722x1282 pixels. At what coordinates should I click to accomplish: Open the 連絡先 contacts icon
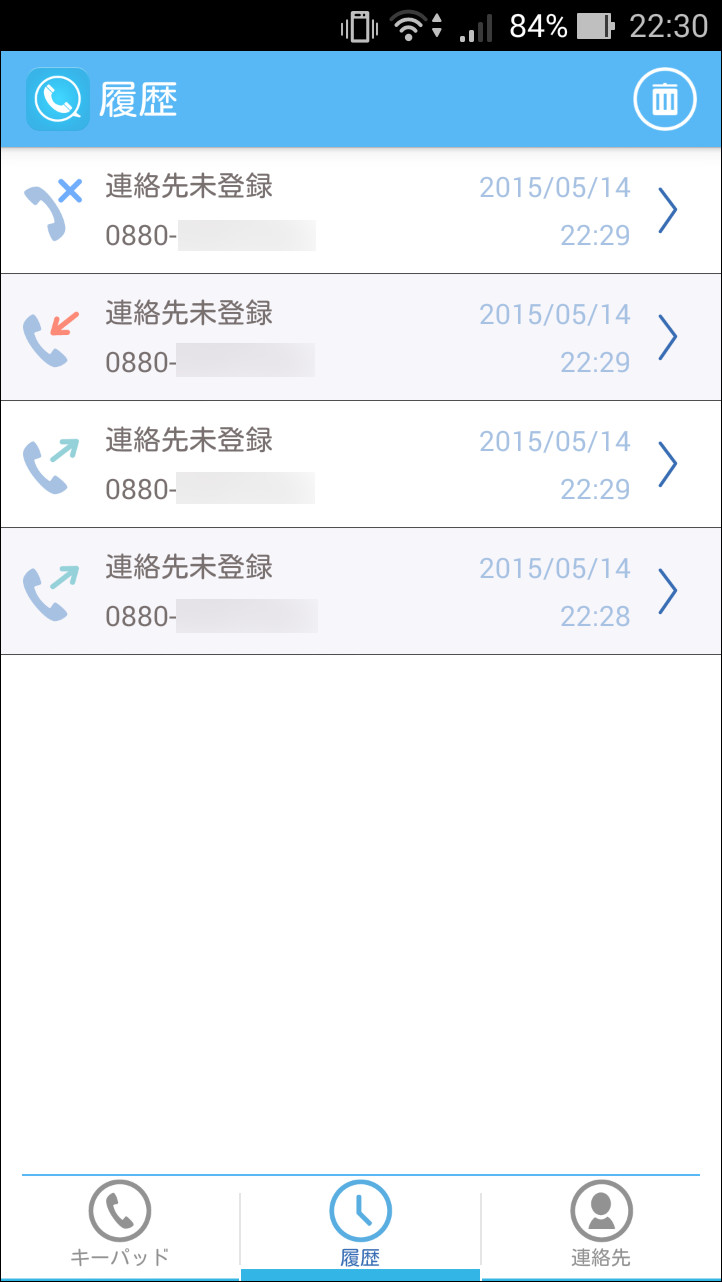click(x=601, y=1210)
